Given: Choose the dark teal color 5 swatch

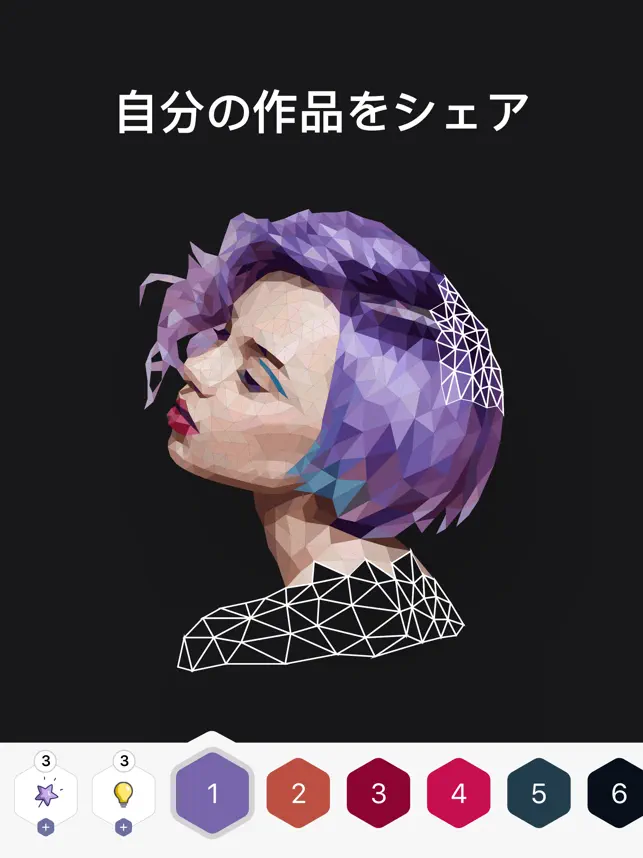Looking at the screenshot, I should click(538, 794).
